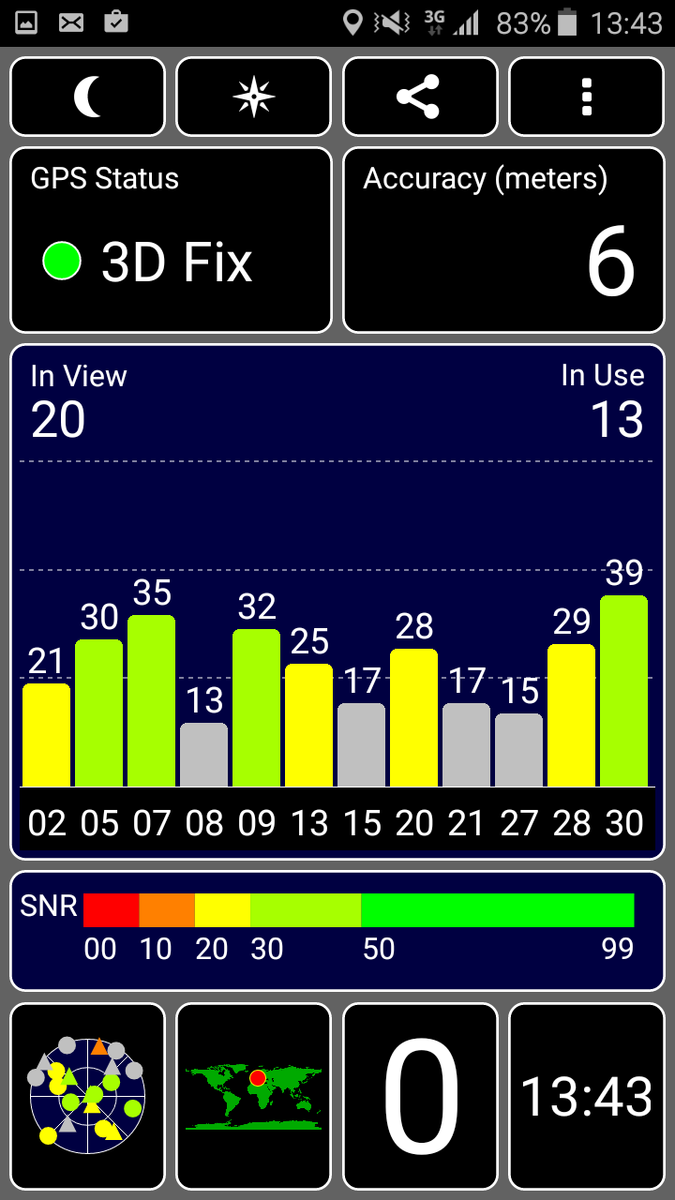Switch to night mode with moon icon
This screenshot has width=675, height=1200.
pyautogui.click(x=88, y=97)
